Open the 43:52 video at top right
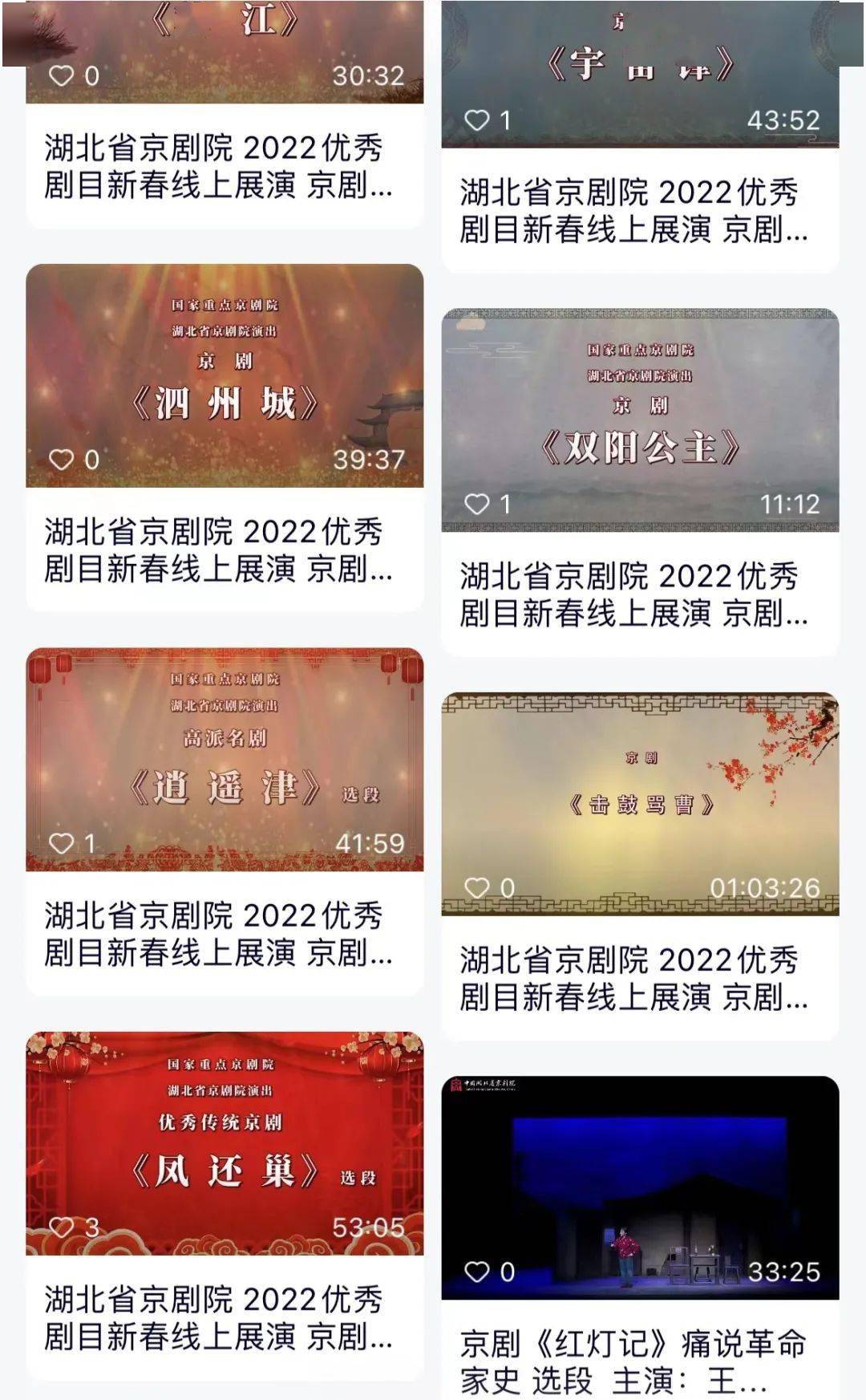The width and height of the screenshot is (866, 1400). [x=640, y=136]
